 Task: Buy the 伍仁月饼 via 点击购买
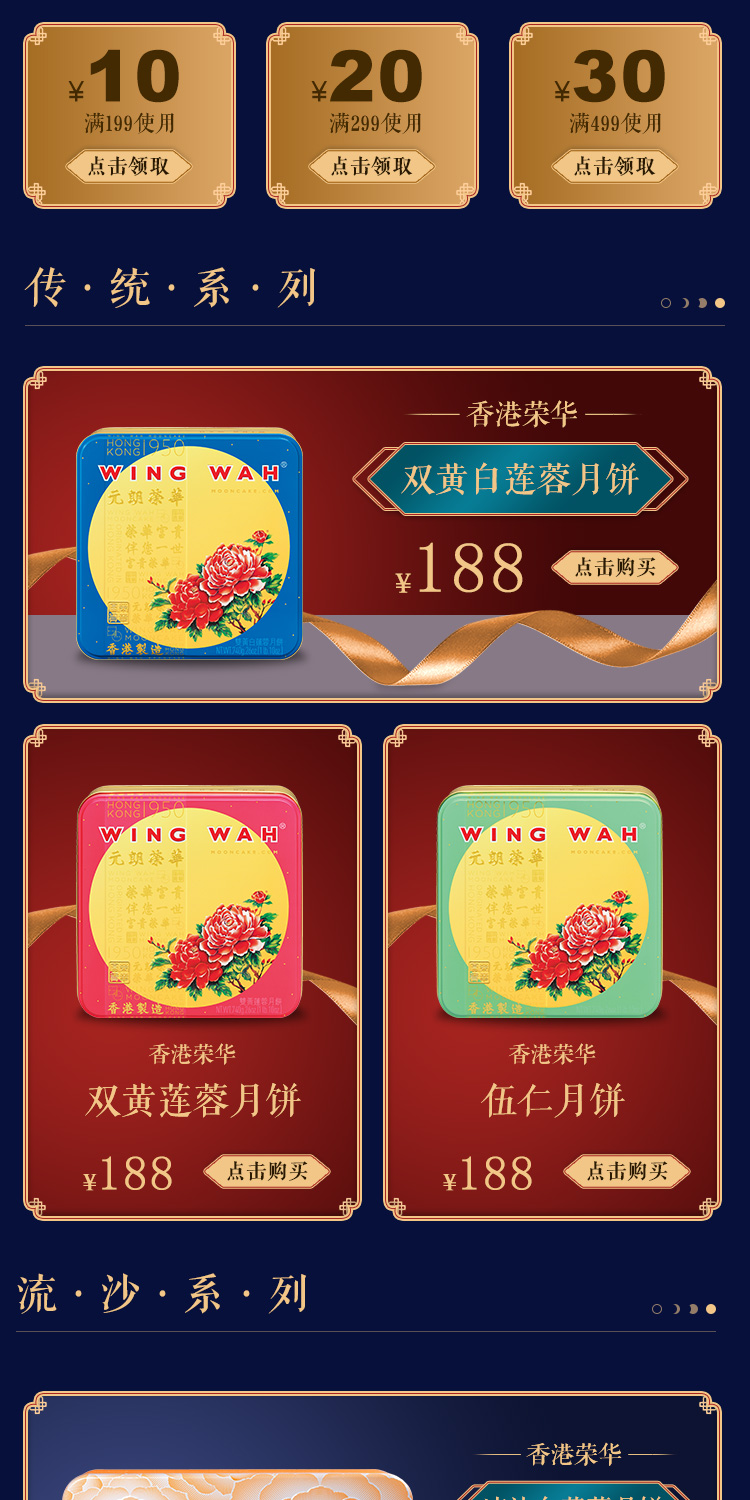[627, 1171]
